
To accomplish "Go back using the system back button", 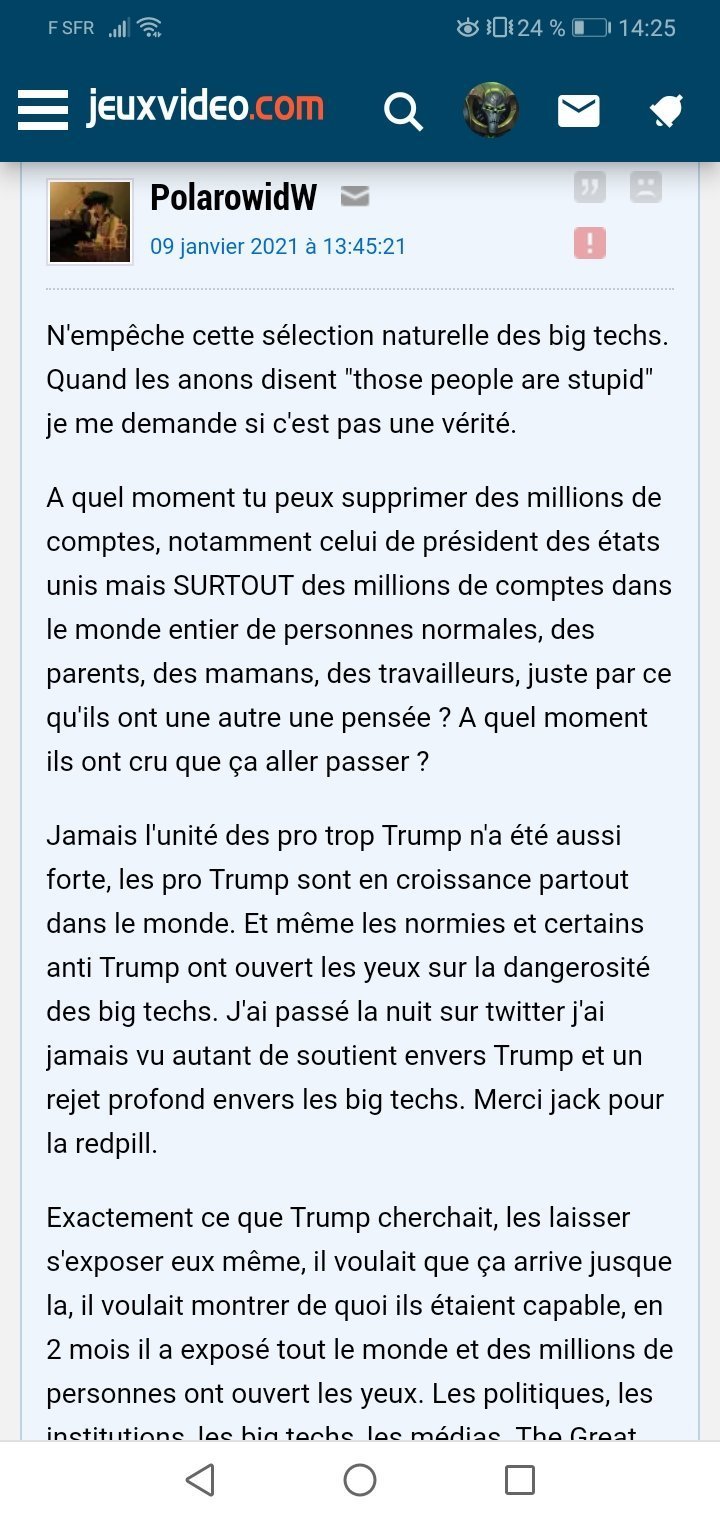I will (x=200, y=1480).
